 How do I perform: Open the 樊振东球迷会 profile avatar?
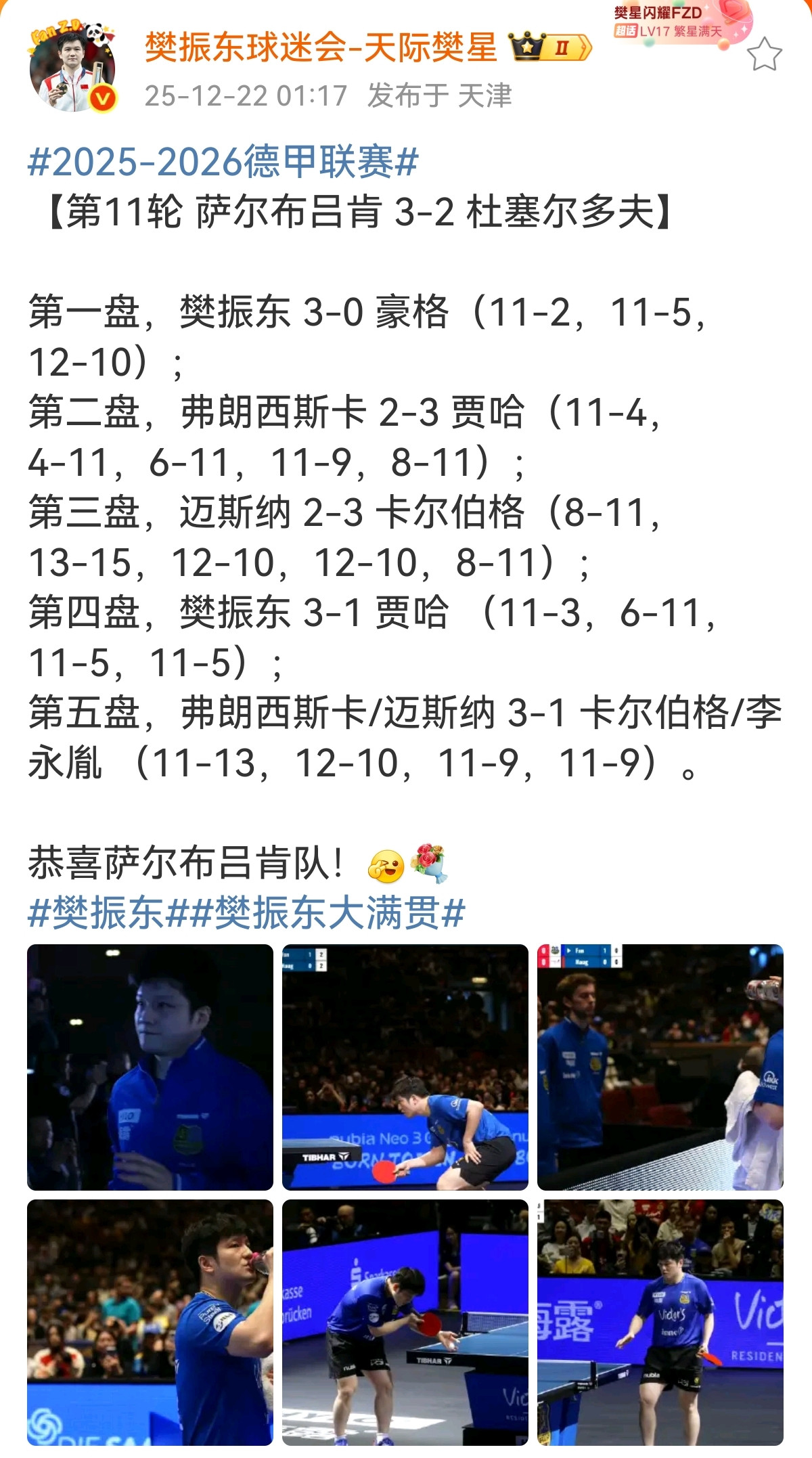[x=72, y=68]
